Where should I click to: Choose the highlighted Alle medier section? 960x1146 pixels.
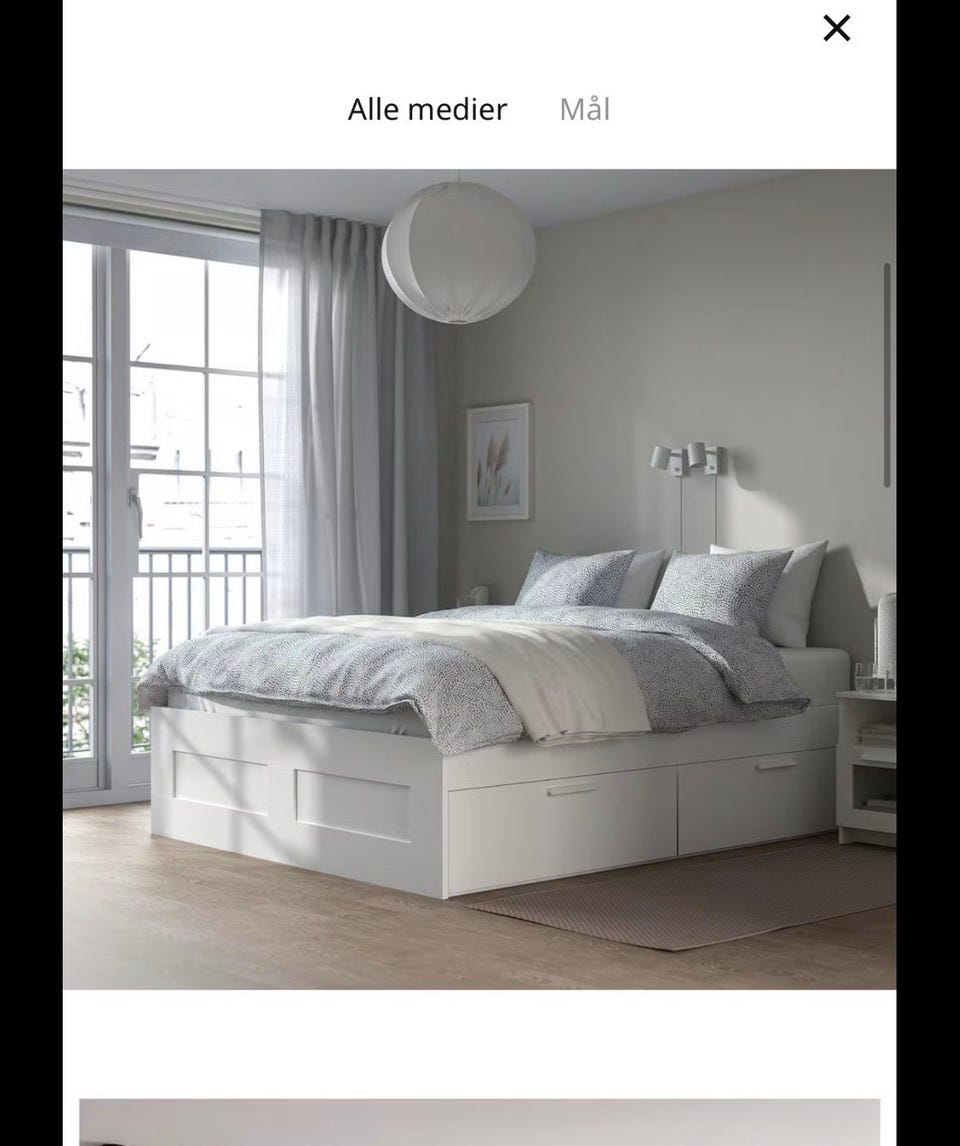tap(425, 109)
